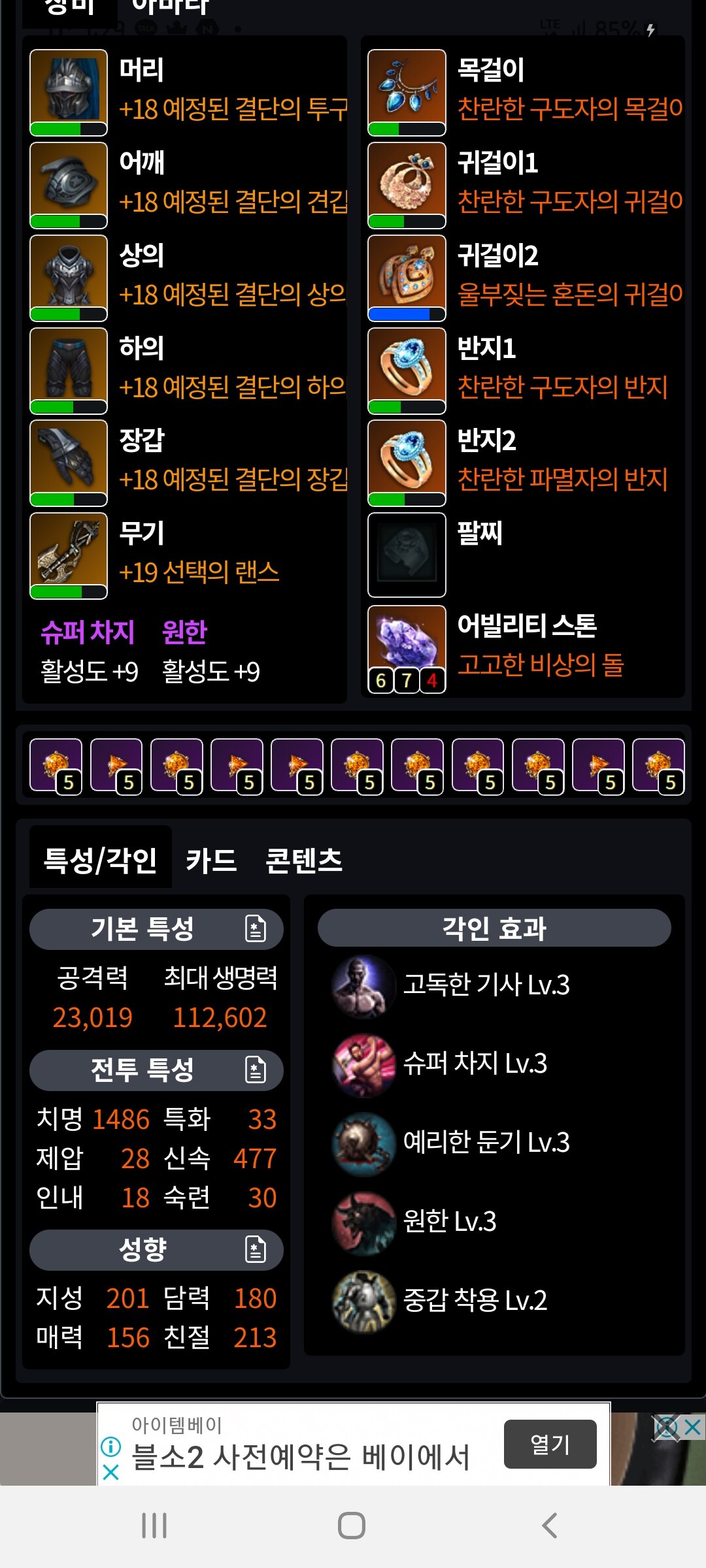The image size is (706, 1568).
Task: Go back with system back button
Action: (550, 1526)
